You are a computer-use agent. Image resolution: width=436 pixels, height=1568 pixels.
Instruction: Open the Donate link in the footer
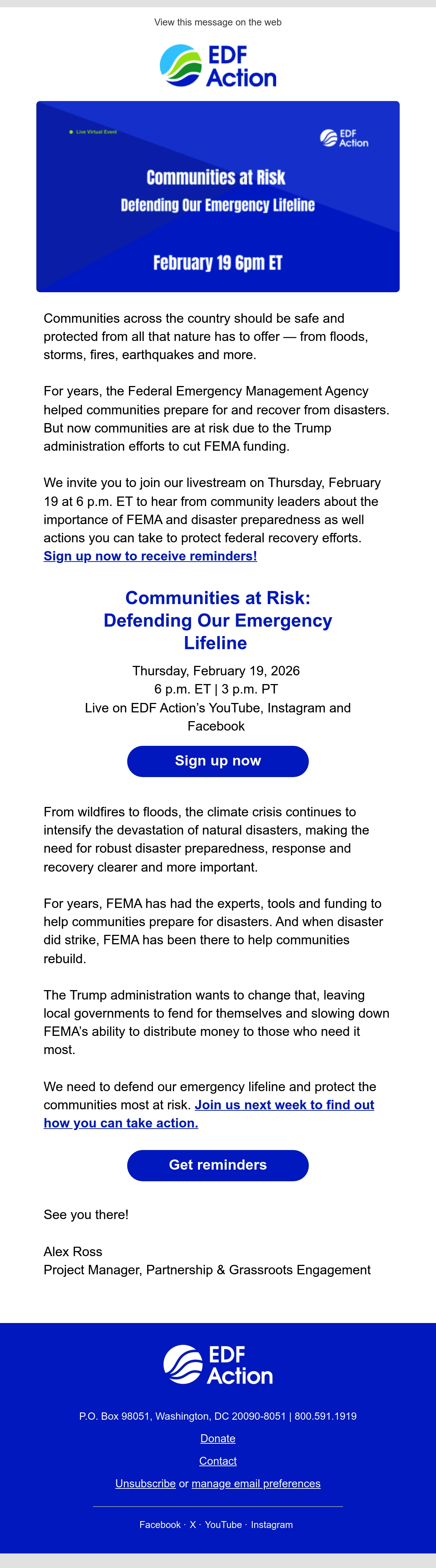218,1438
